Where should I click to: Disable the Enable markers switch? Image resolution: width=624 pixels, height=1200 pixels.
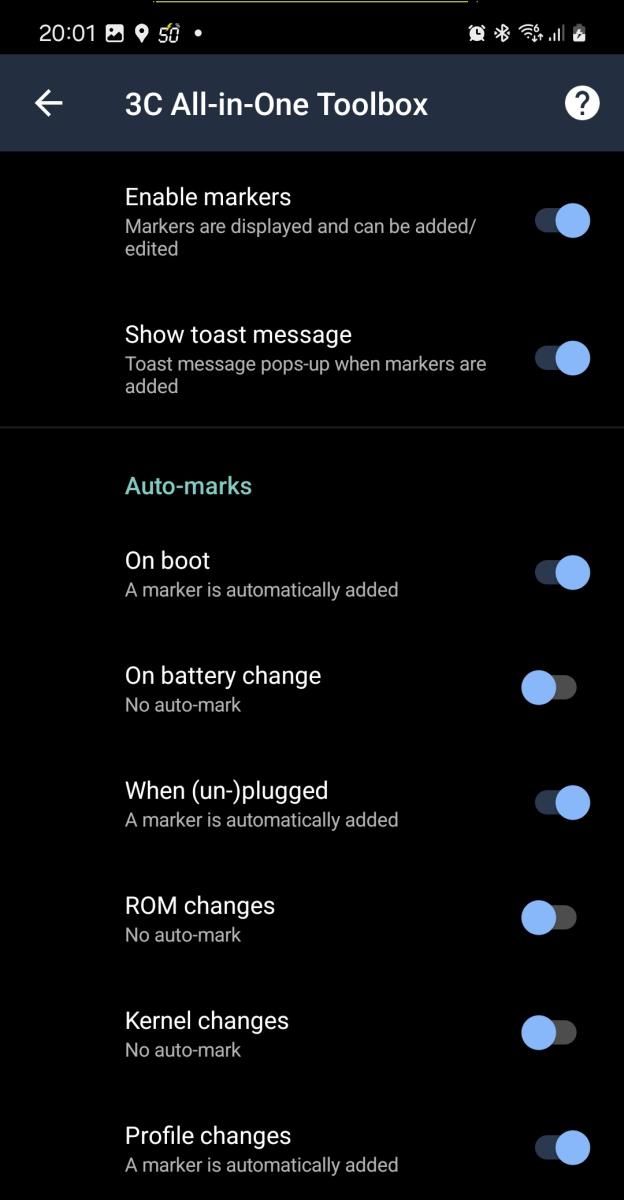click(562, 220)
